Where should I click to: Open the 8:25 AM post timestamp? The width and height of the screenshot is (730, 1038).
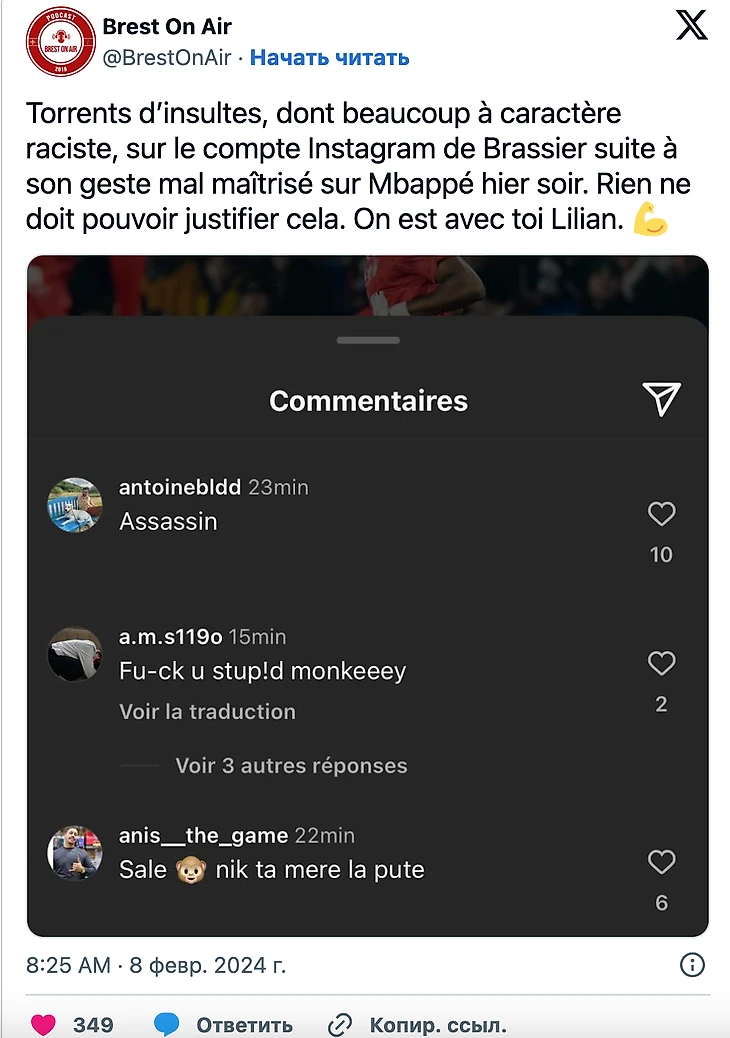(x=156, y=967)
